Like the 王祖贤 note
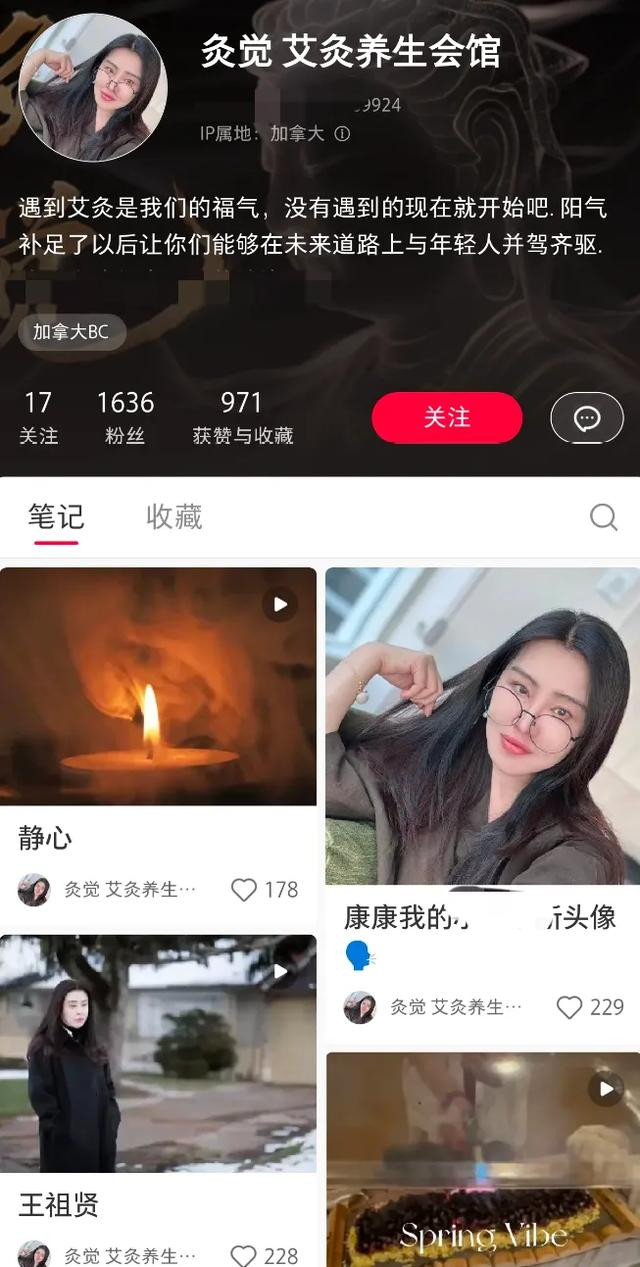640x1267 pixels. [244, 1255]
